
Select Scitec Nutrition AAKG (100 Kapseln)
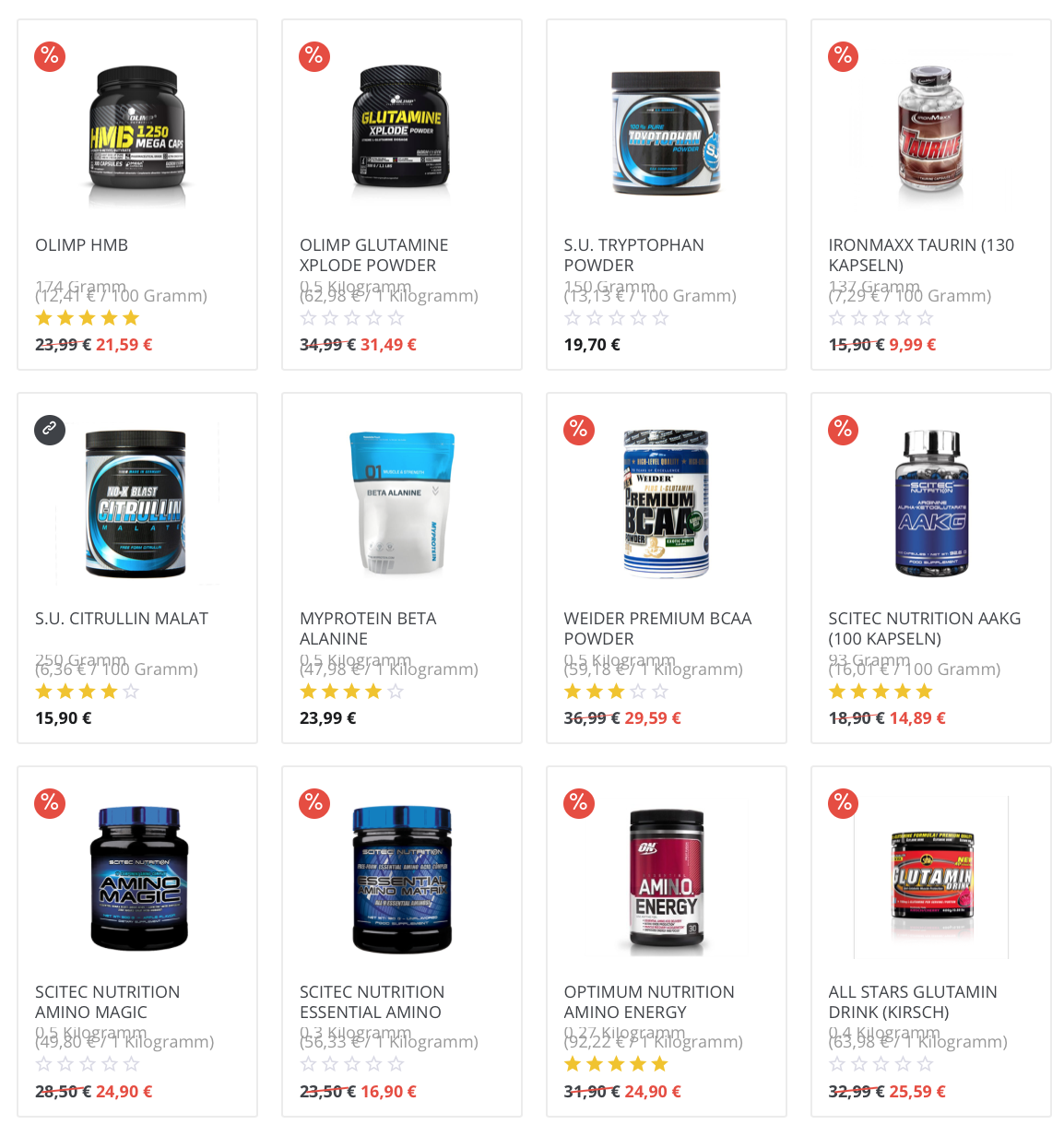930,505
